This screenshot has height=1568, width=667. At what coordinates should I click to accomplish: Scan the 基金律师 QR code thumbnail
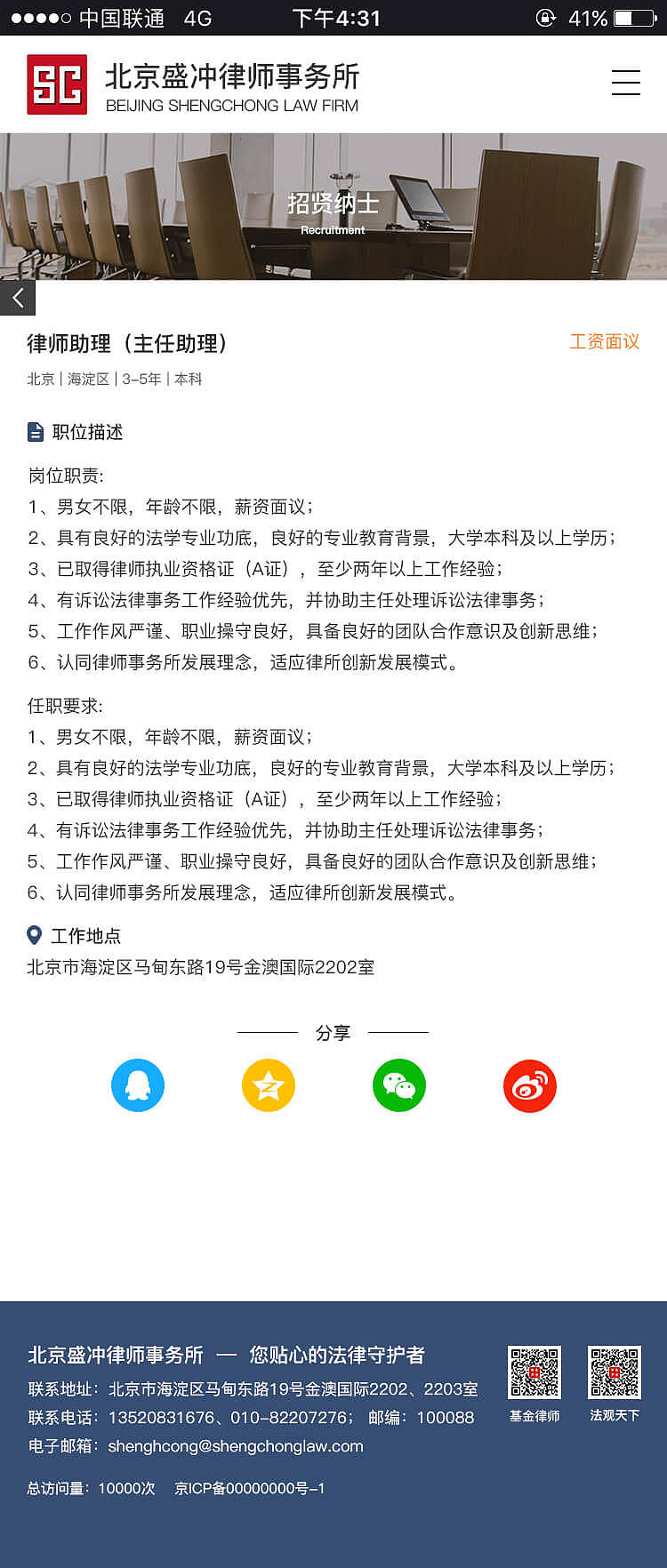[x=534, y=1373]
